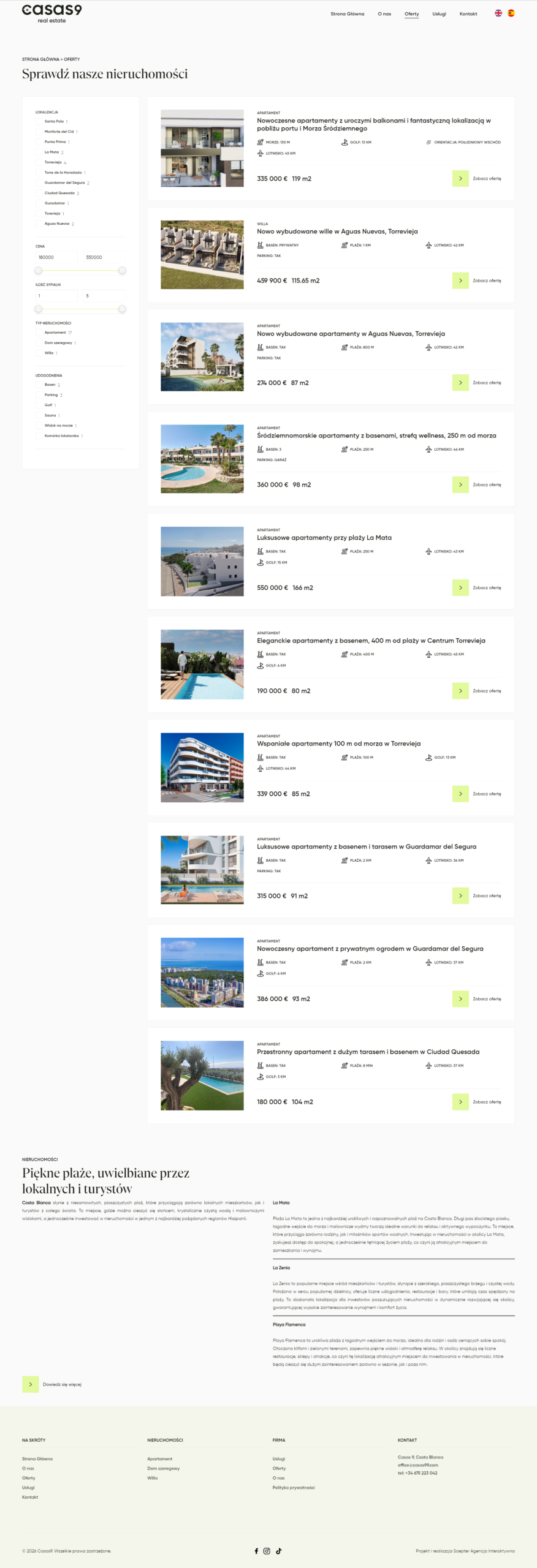Tap the maximum price slider handle

(122, 271)
